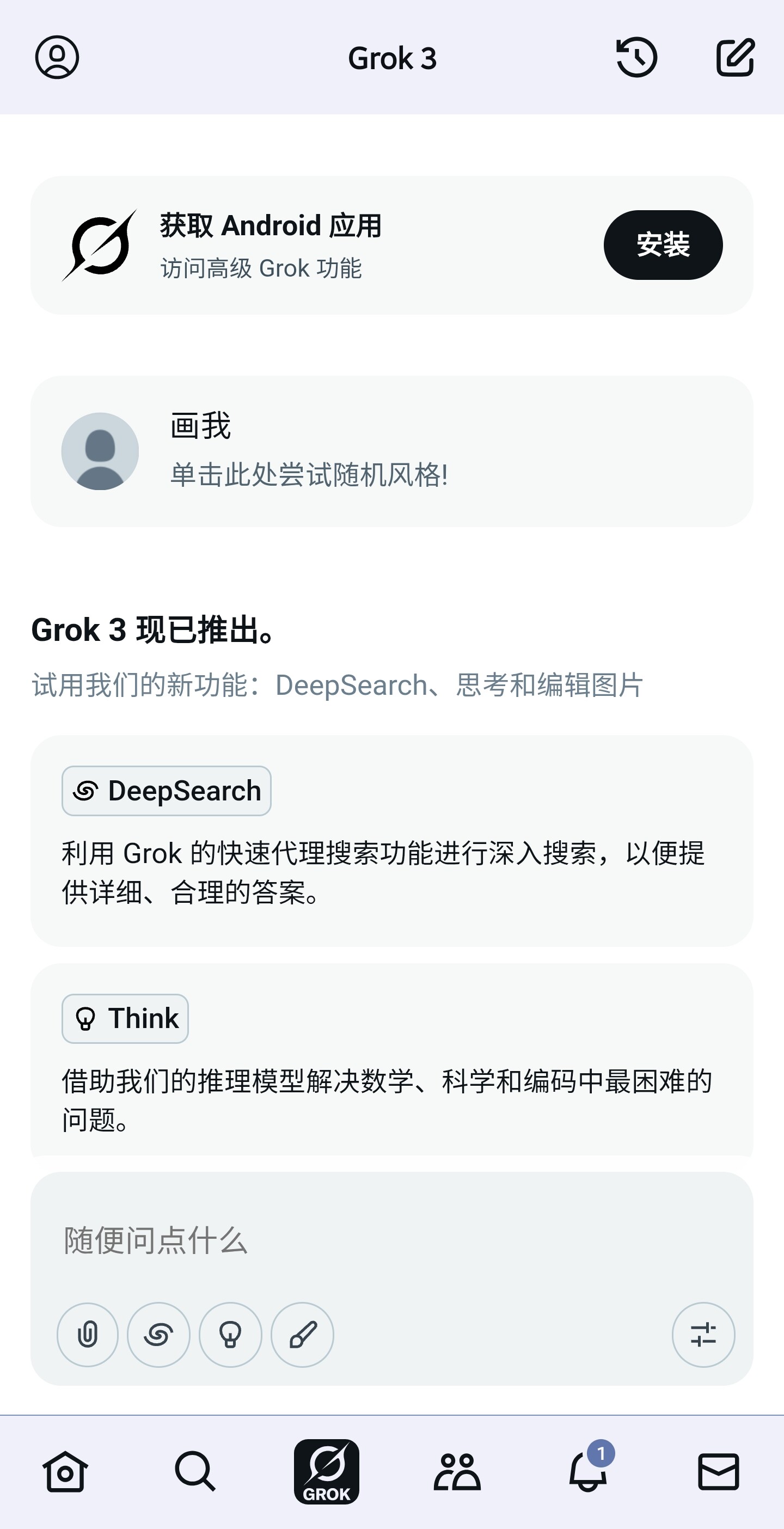784x1529 pixels.
Task: Attach a file with the paperclip icon
Action: point(87,1335)
